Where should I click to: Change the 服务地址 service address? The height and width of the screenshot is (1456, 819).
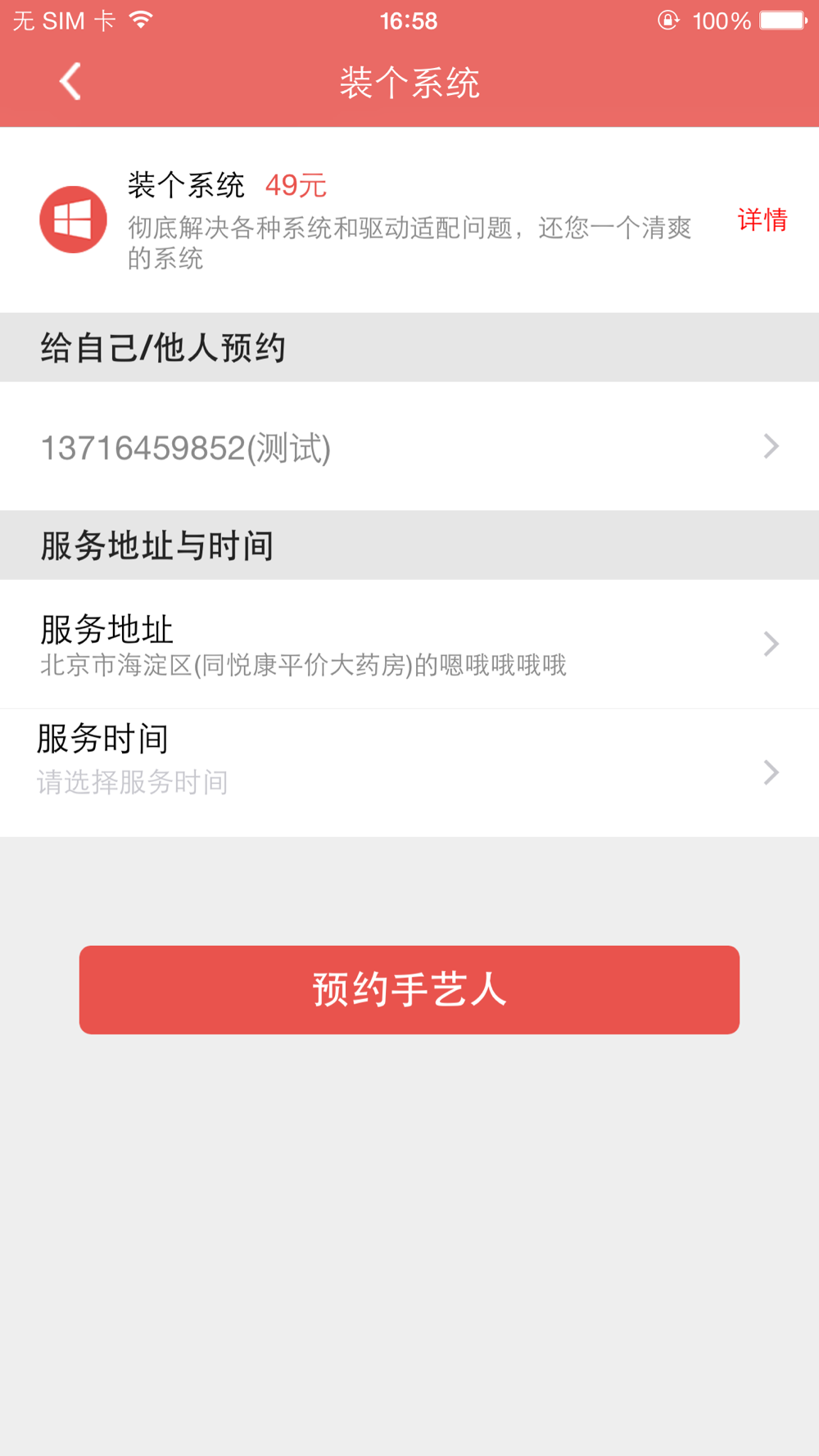[x=409, y=644]
